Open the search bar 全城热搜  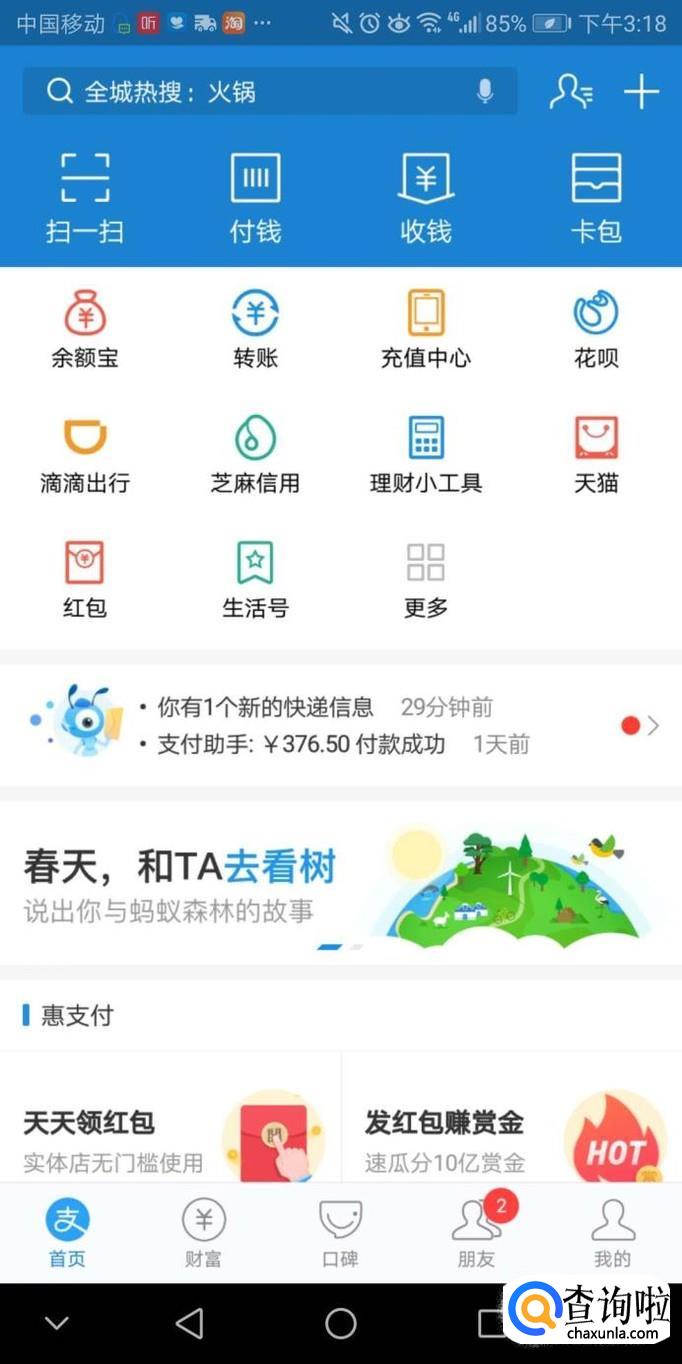point(250,92)
